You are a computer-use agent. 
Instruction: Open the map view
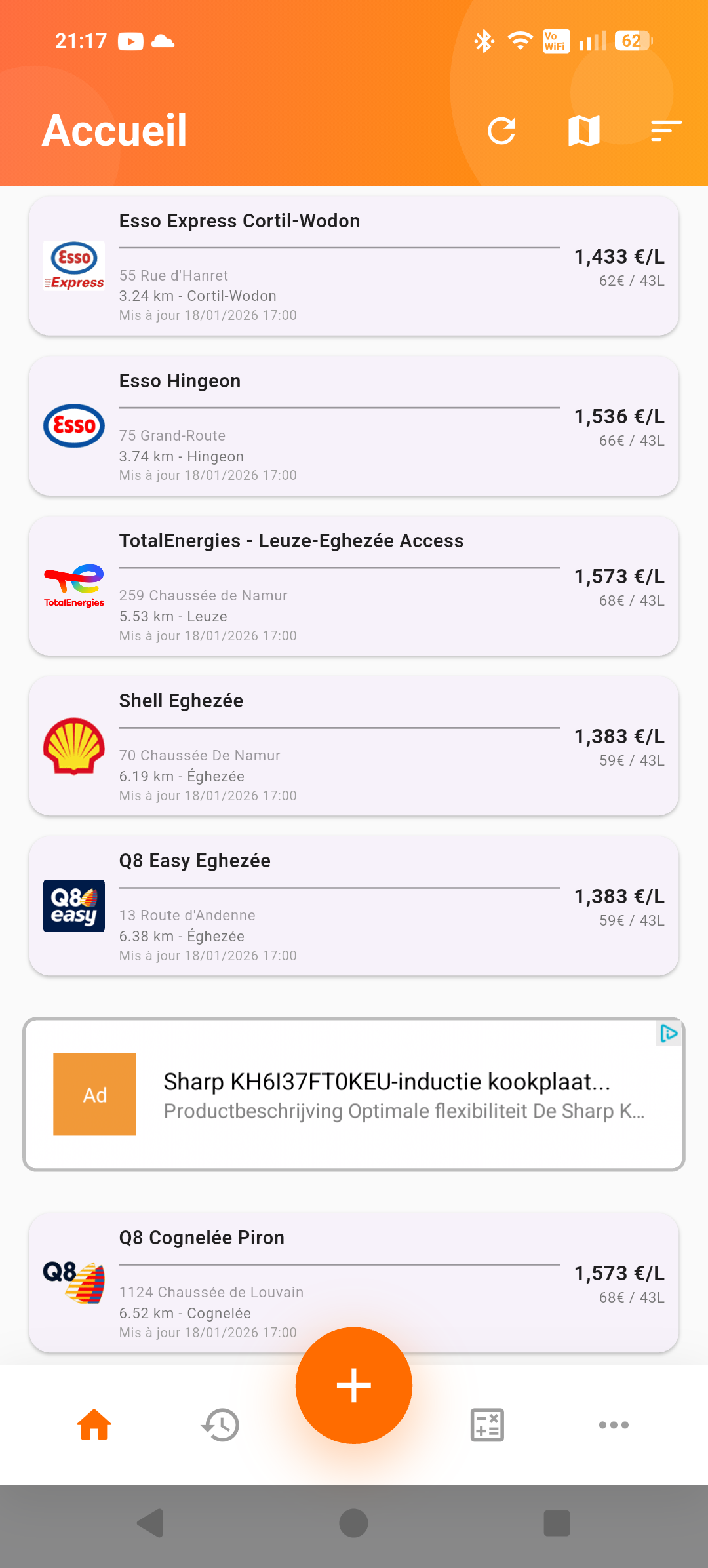pos(584,129)
